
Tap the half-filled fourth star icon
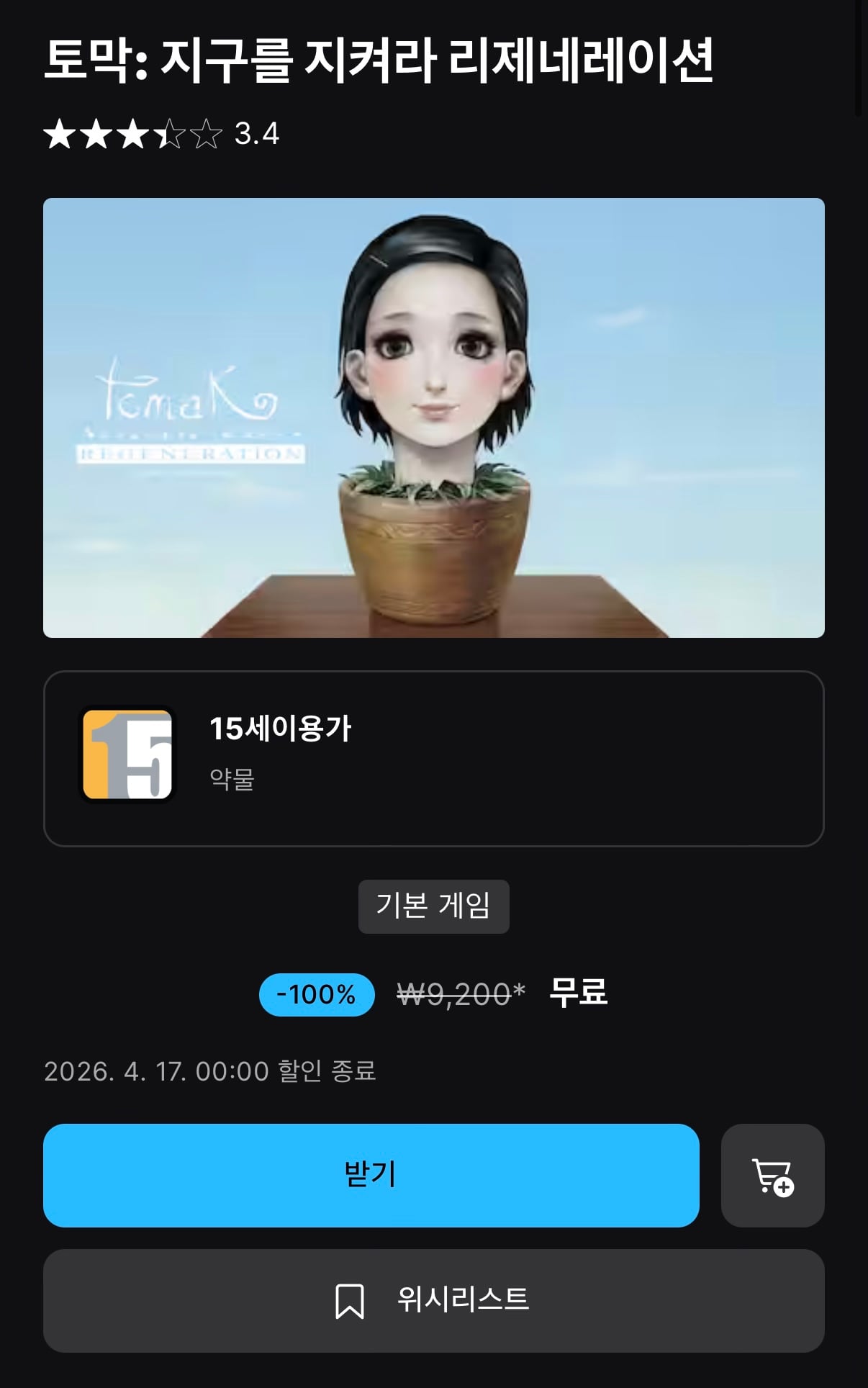point(169,133)
